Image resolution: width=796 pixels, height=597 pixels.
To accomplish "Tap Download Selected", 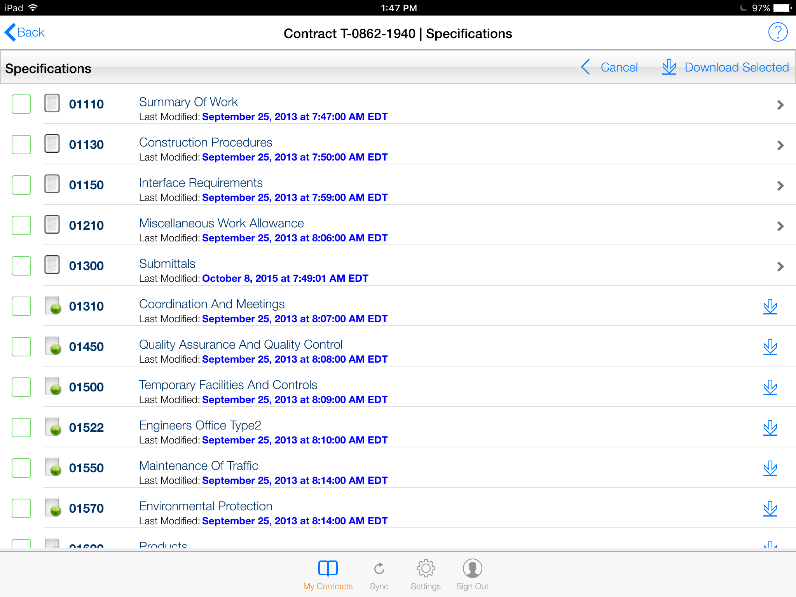I will [725, 67].
